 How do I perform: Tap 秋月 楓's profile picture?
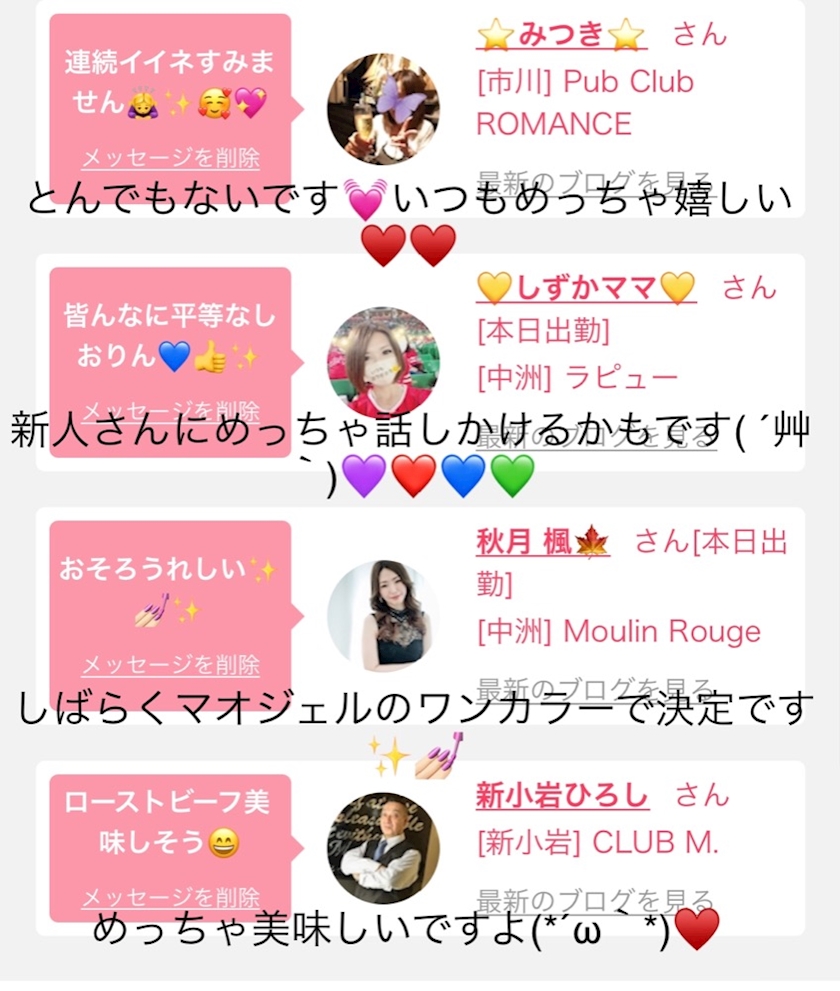pos(383,616)
